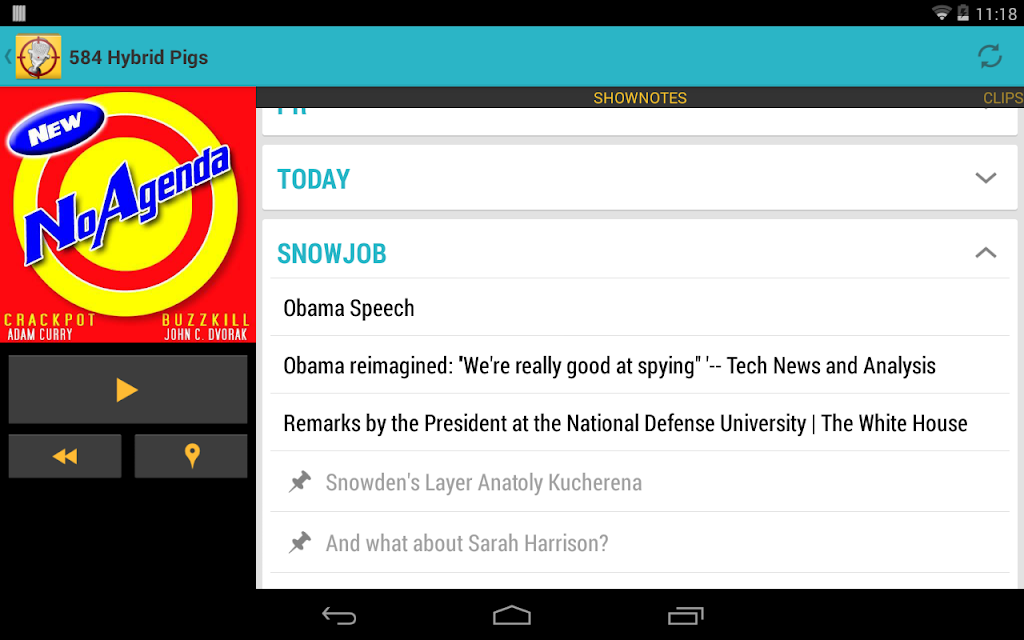Switch to the CLIPS tab

click(1002, 98)
